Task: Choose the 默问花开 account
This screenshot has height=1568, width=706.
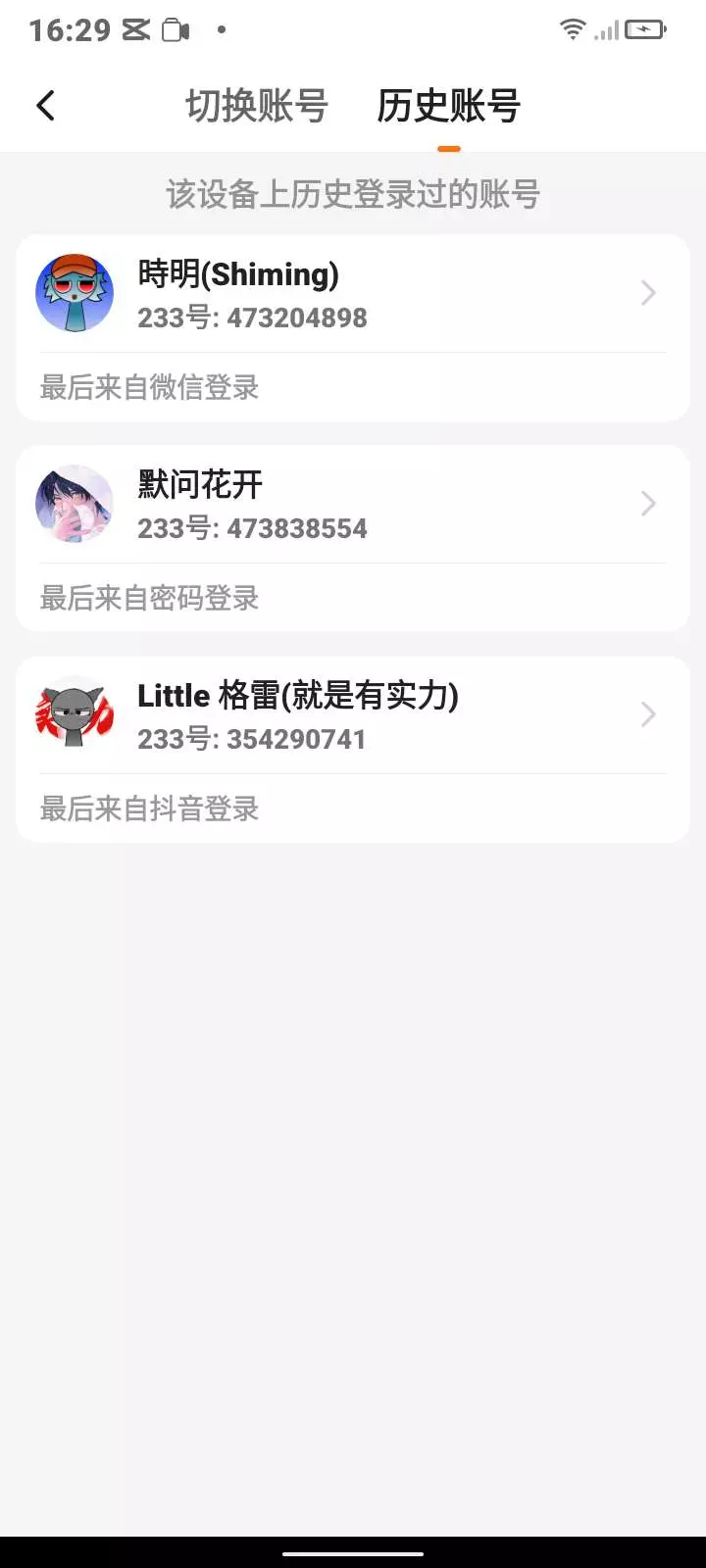Action: (x=353, y=505)
